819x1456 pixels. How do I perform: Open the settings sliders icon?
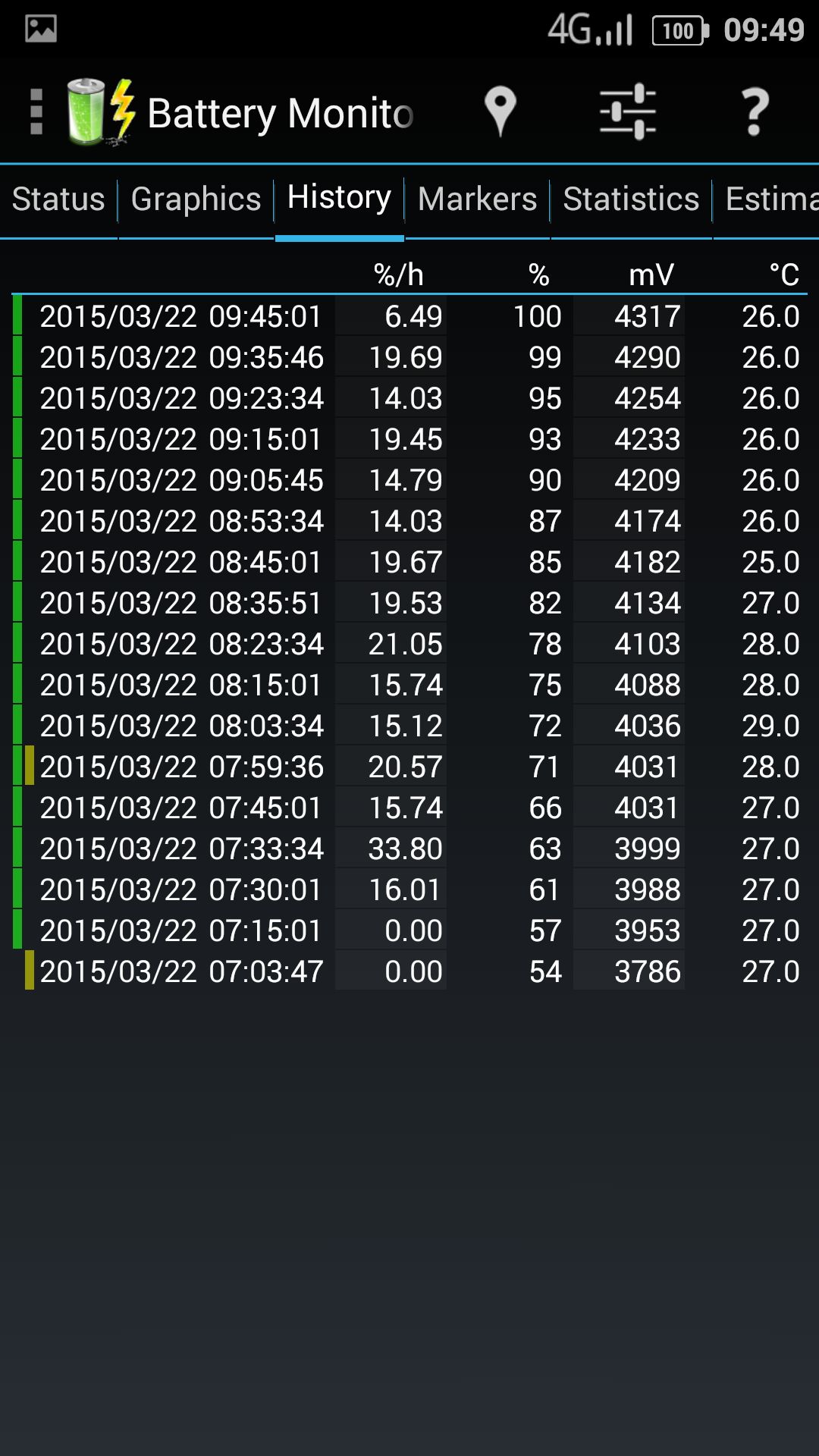tap(628, 111)
